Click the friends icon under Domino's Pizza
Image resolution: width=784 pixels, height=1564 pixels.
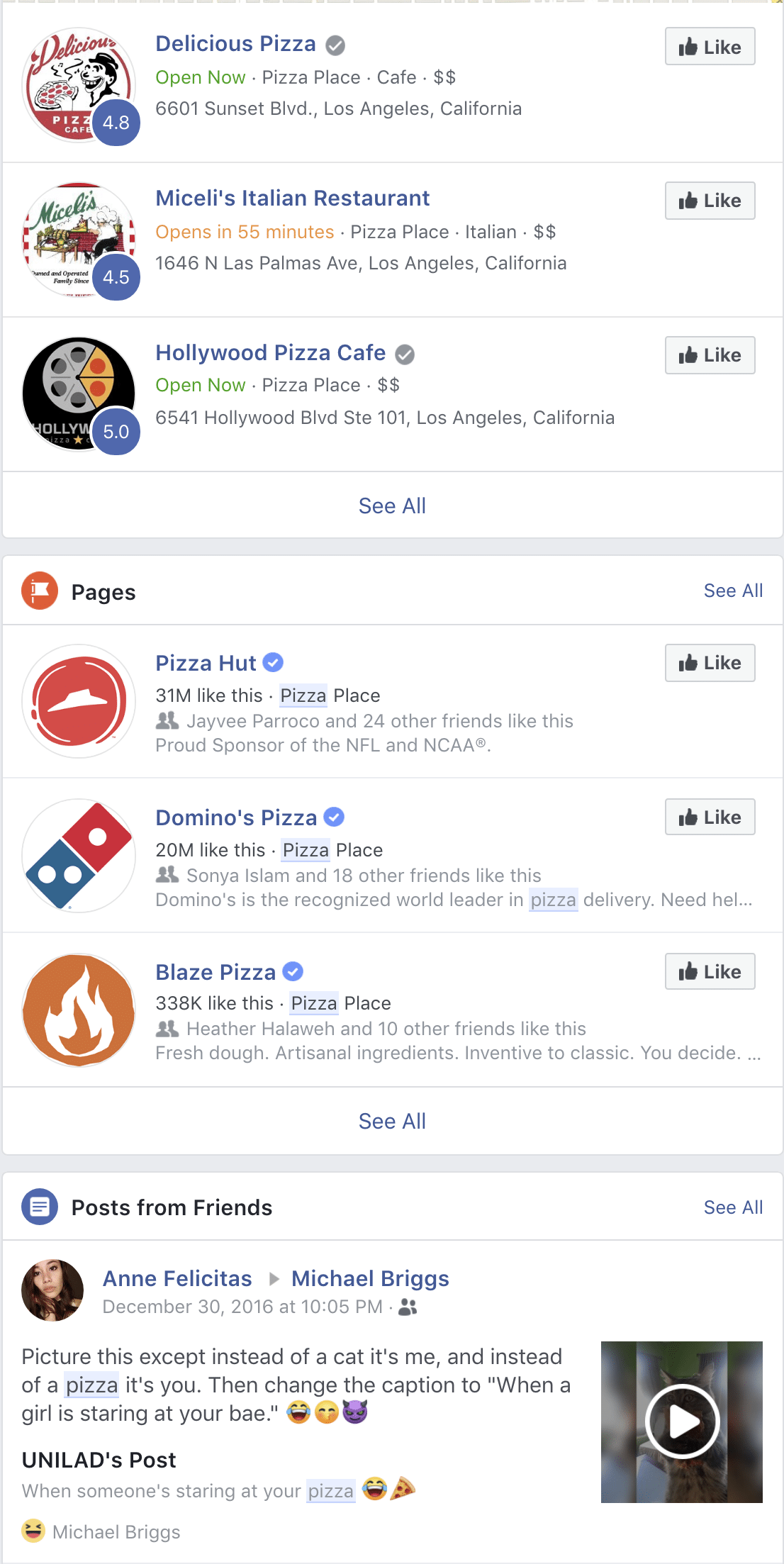[166, 875]
